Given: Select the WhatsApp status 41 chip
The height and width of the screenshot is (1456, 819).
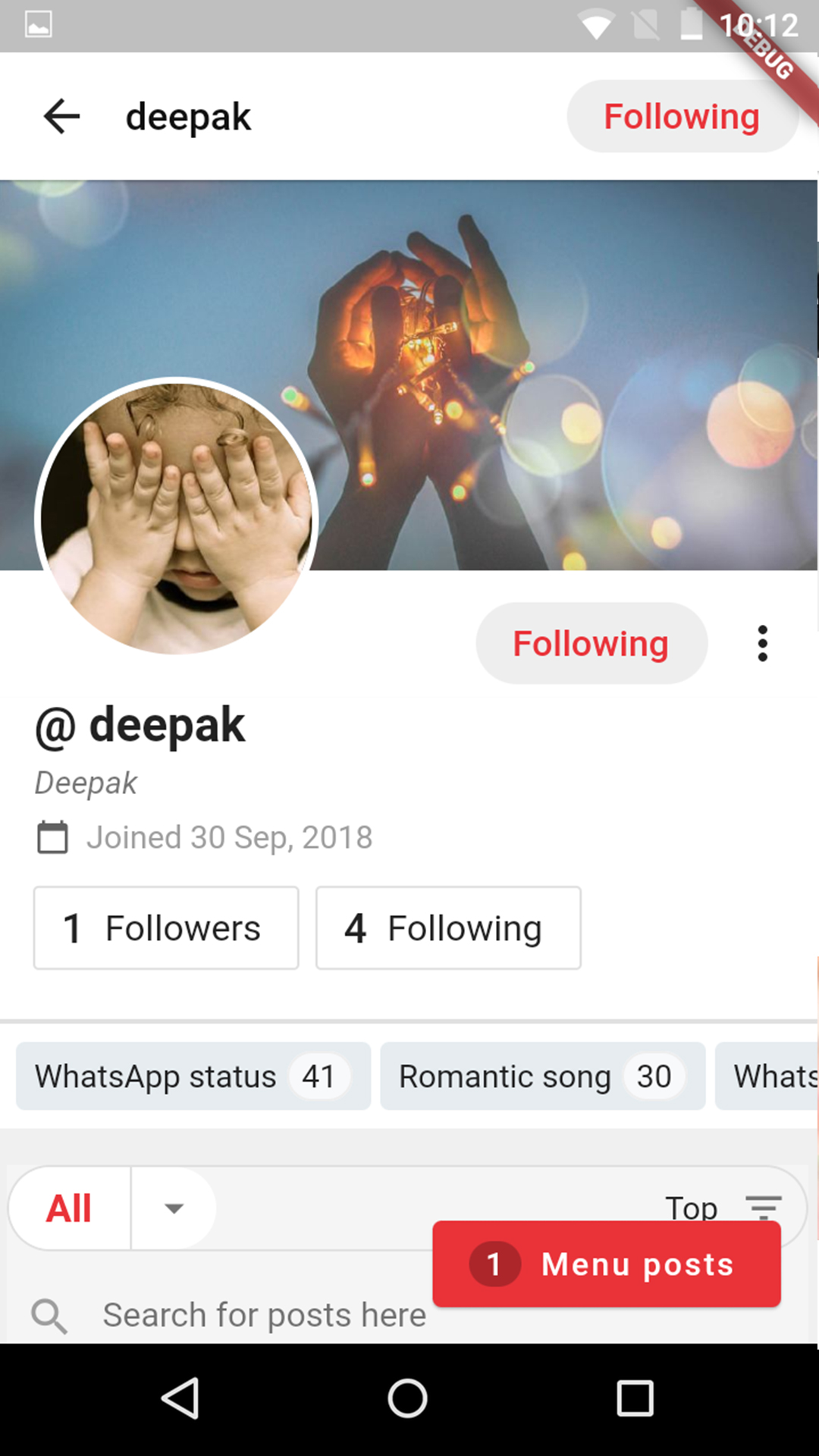Looking at the screenshot, I should point(193,1076).
